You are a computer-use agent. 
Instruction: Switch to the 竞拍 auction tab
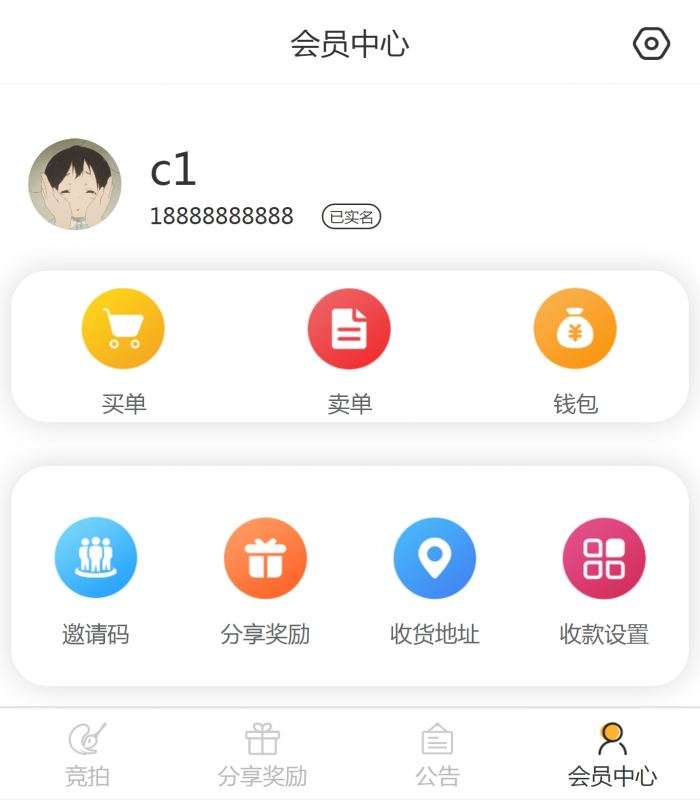pyautogui.click(x=87, y=754)
